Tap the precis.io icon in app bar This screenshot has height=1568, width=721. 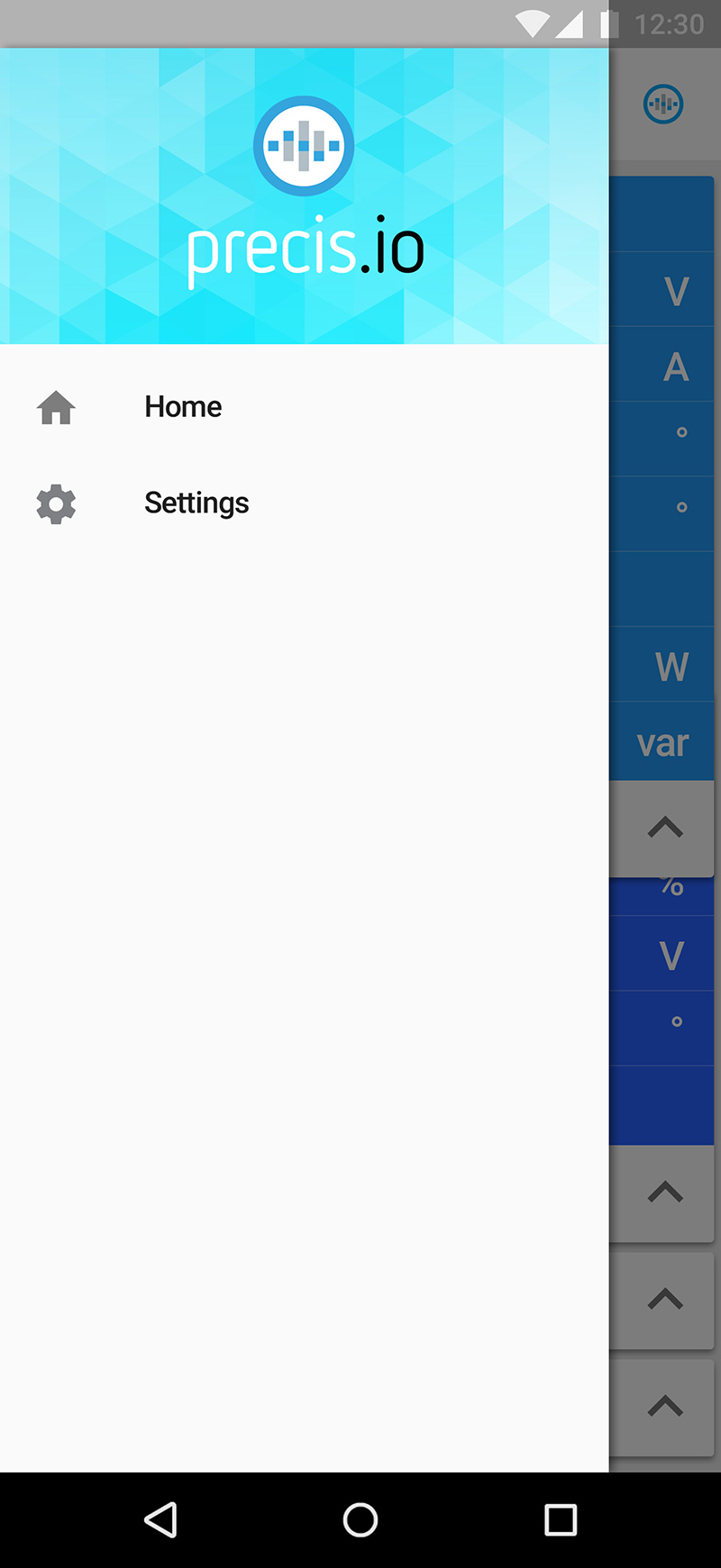(x=663, y=104)
